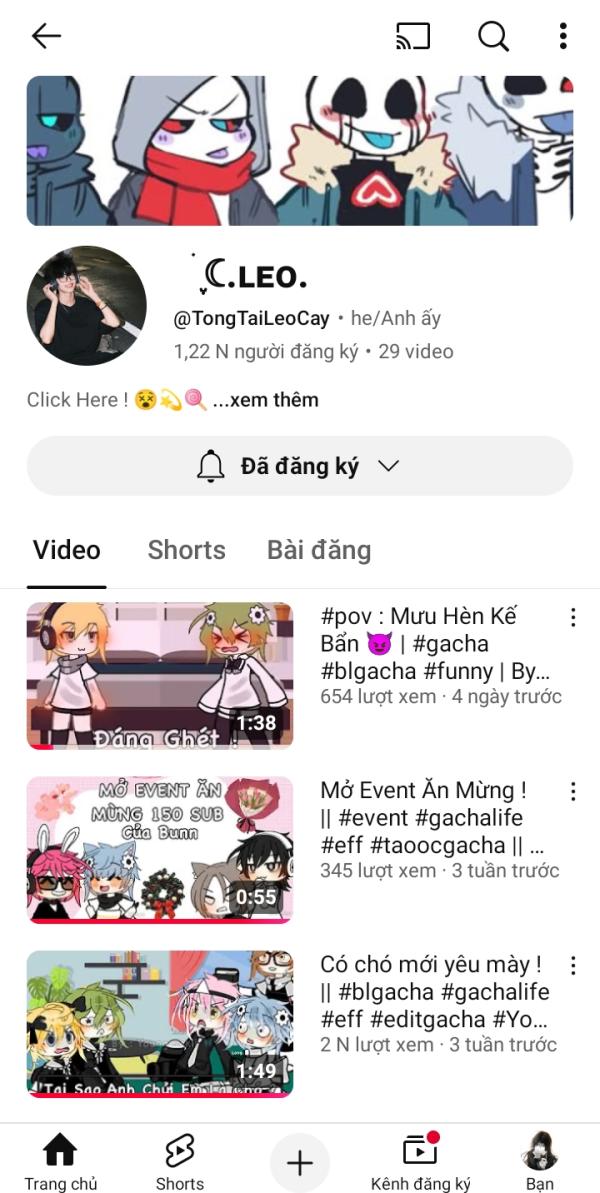Viewport: 600px width, 1193px height.
Task: Search within this channel
Action: pos(493,37)
